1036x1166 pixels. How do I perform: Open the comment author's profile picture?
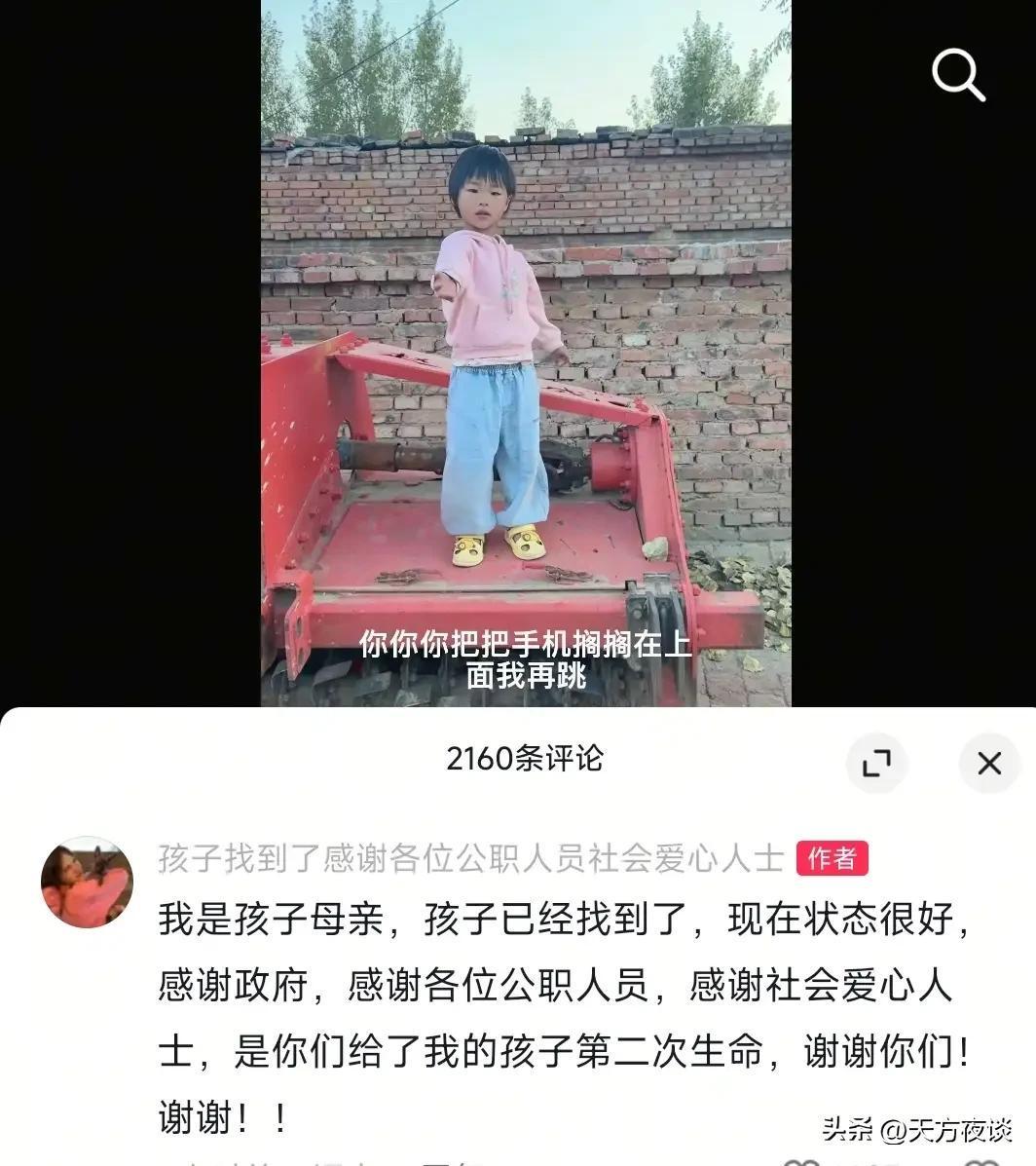coord(87,882)
